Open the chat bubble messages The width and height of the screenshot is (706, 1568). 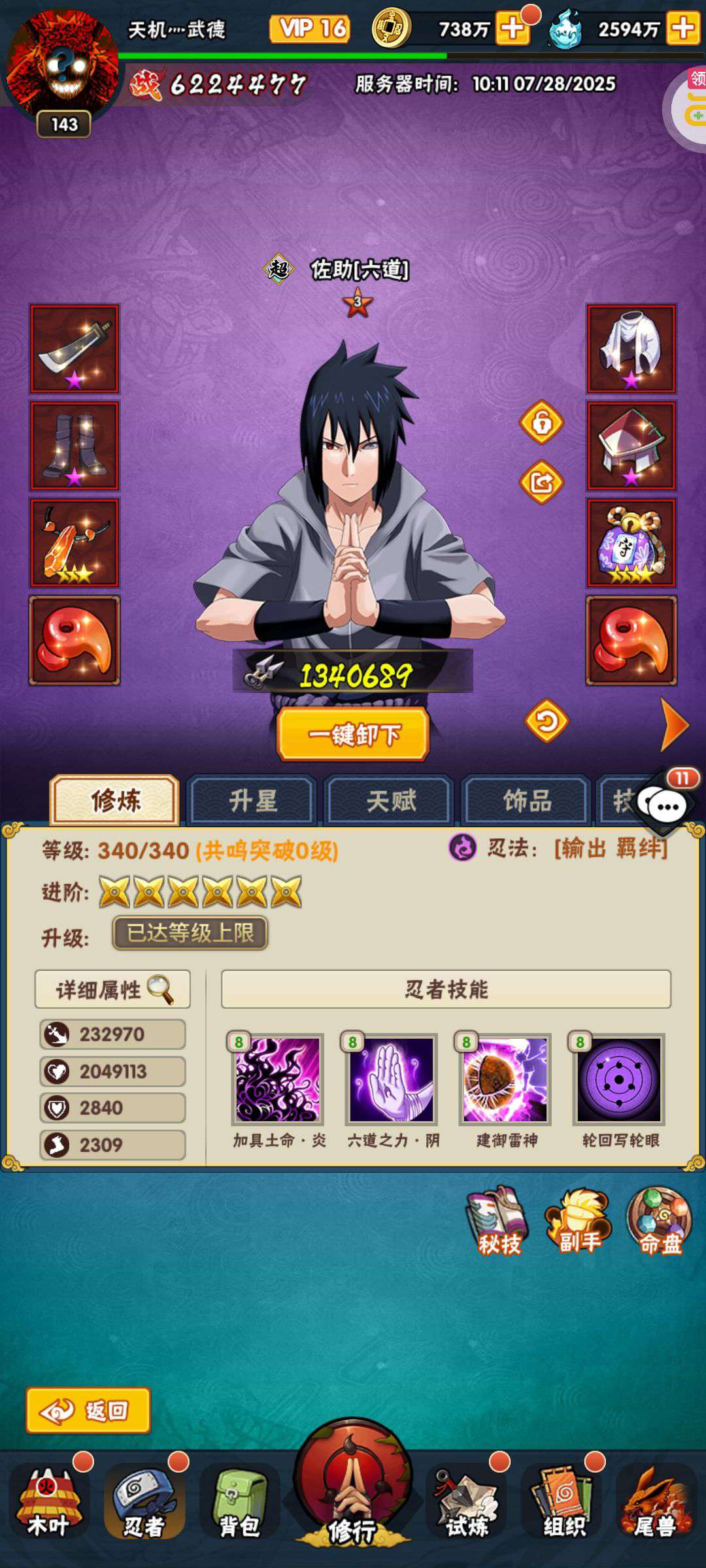tap(667, 806)
